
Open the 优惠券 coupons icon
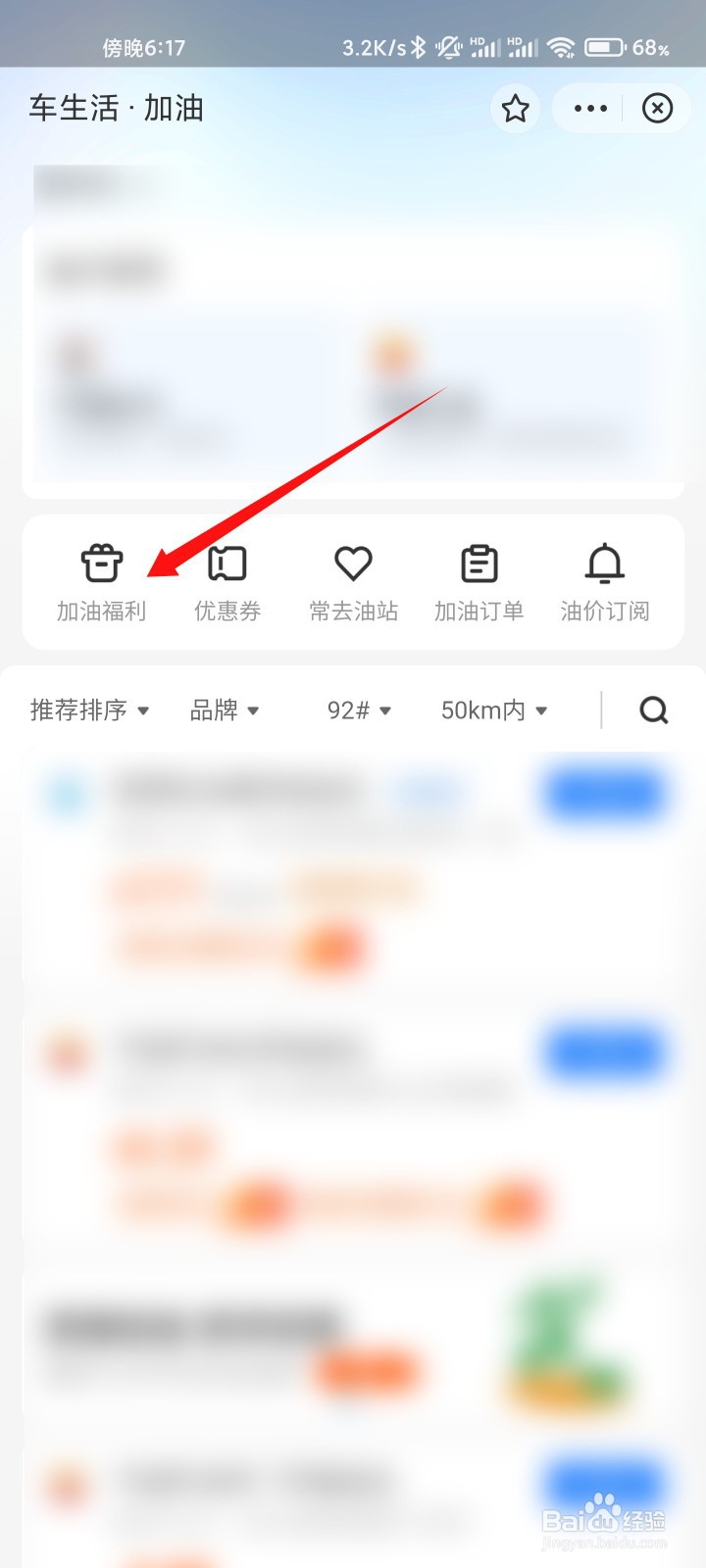pos(227,578)
